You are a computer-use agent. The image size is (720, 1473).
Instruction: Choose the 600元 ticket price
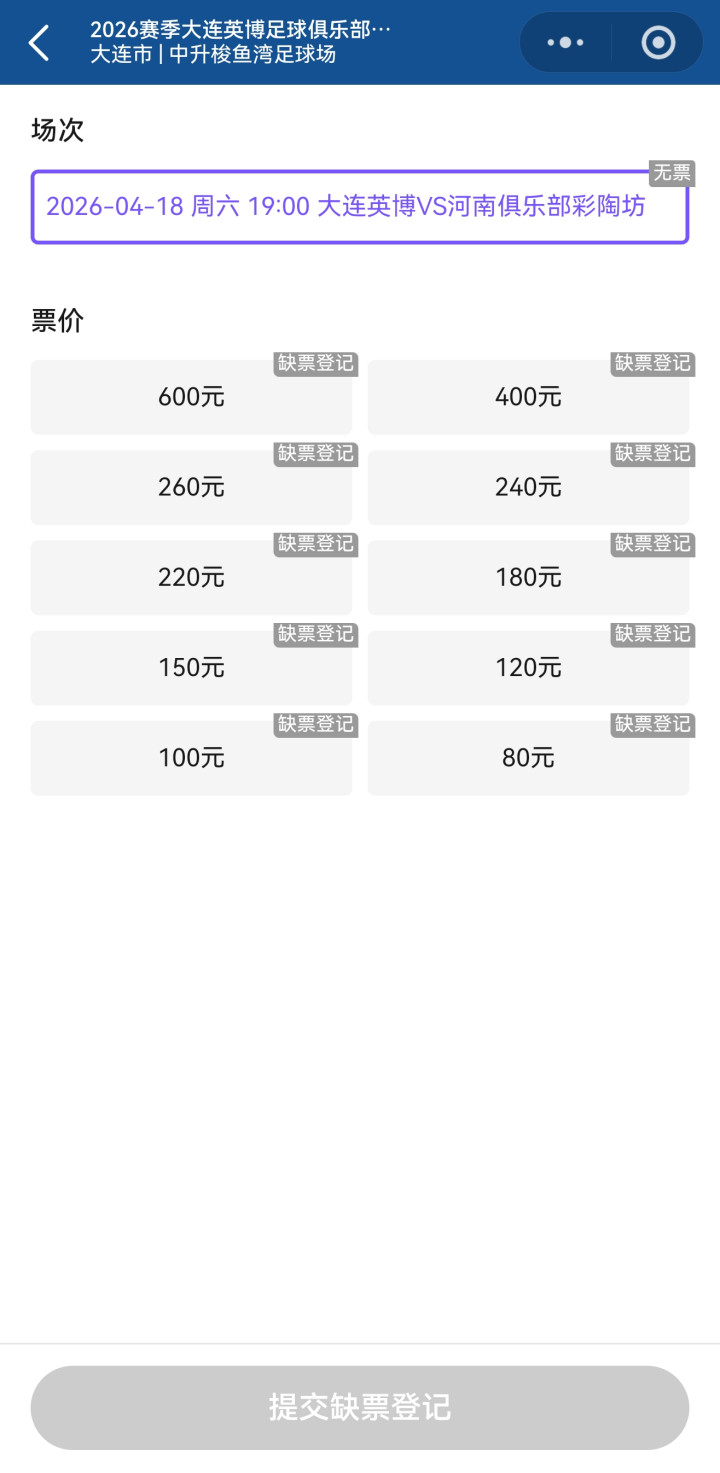[x=191, y=397]
